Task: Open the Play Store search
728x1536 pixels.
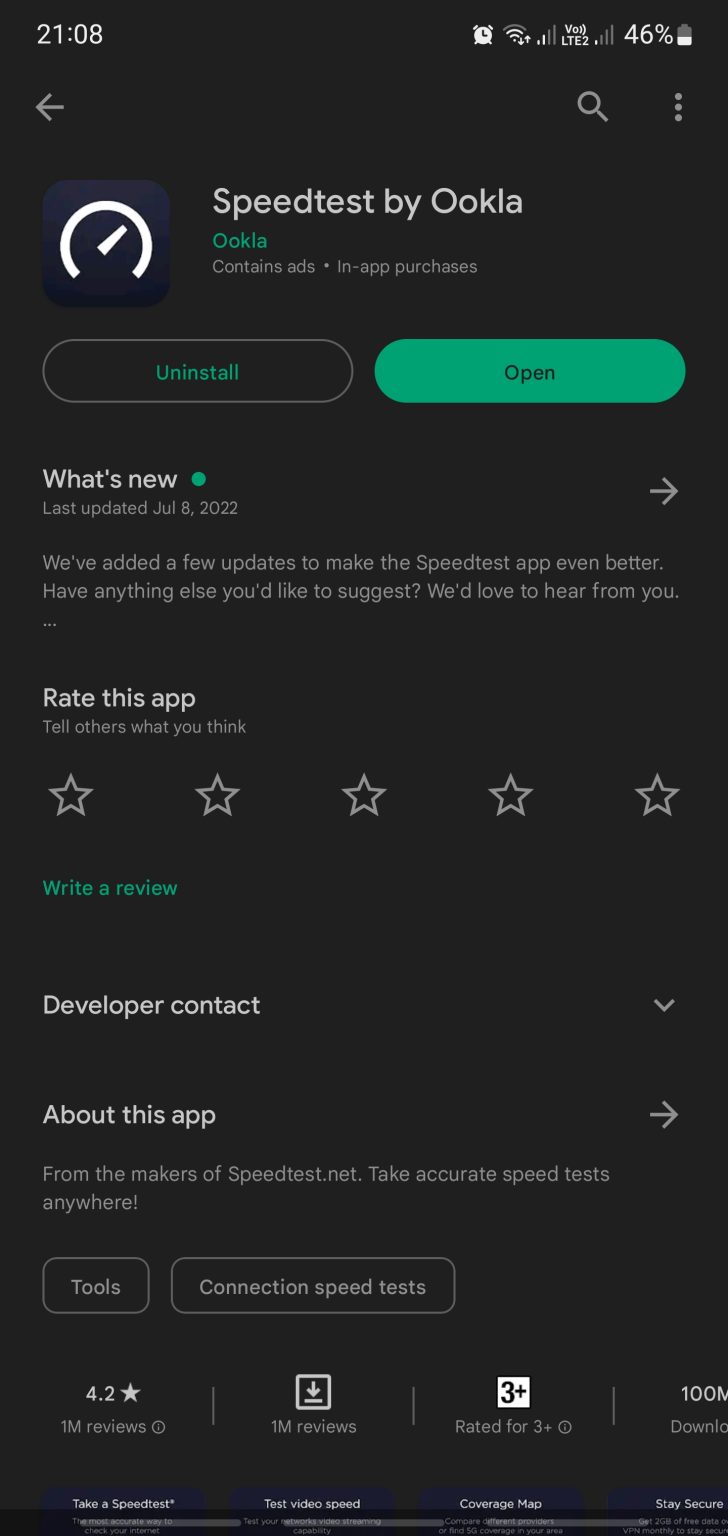Action: pyautogui.click(x=592, y=107)
